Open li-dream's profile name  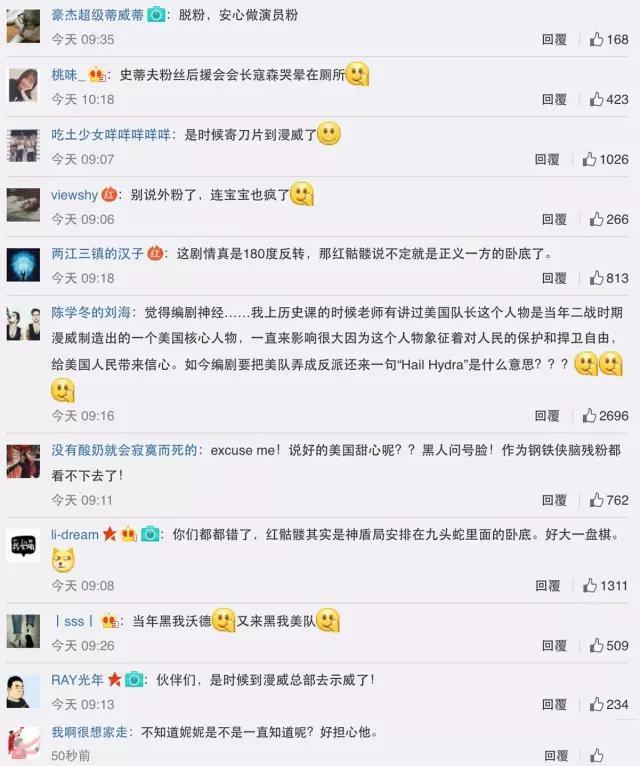[75, 535]
